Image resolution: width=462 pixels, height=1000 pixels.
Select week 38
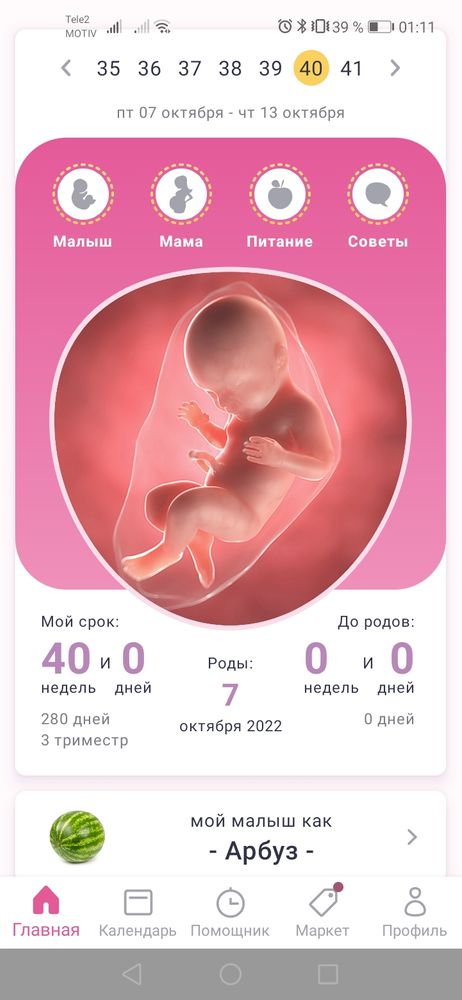(230, 68)
